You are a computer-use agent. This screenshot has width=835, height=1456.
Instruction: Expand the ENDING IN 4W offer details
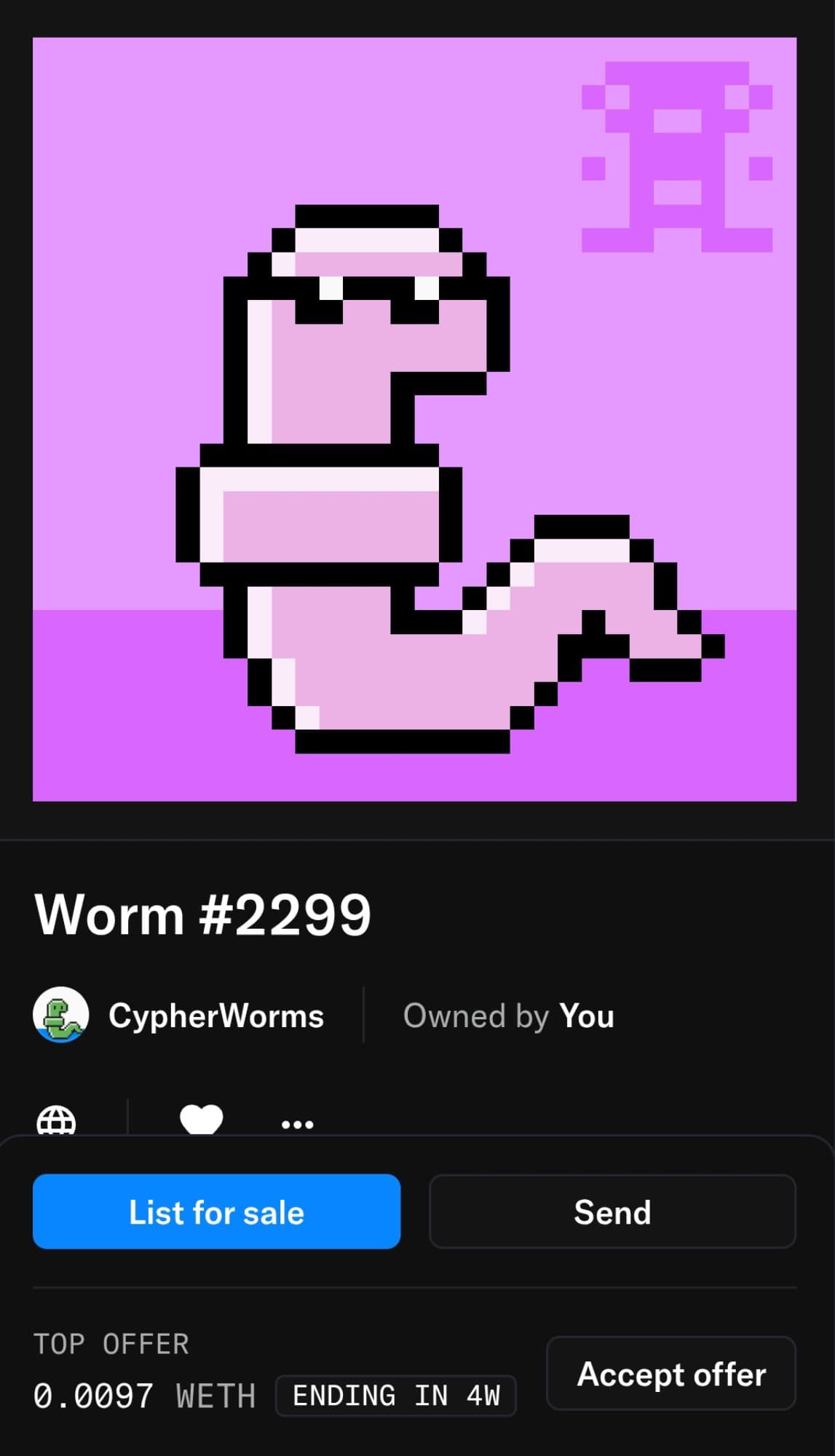point(395,1395)
